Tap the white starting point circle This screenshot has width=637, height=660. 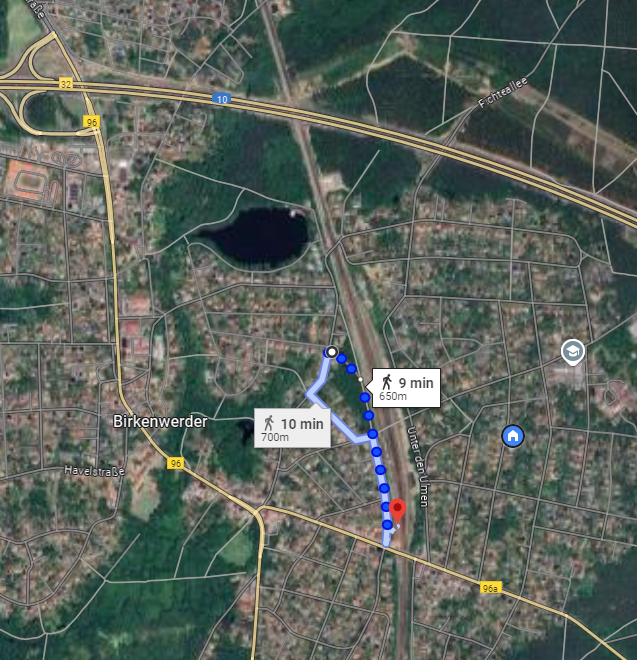pos(331,352)
